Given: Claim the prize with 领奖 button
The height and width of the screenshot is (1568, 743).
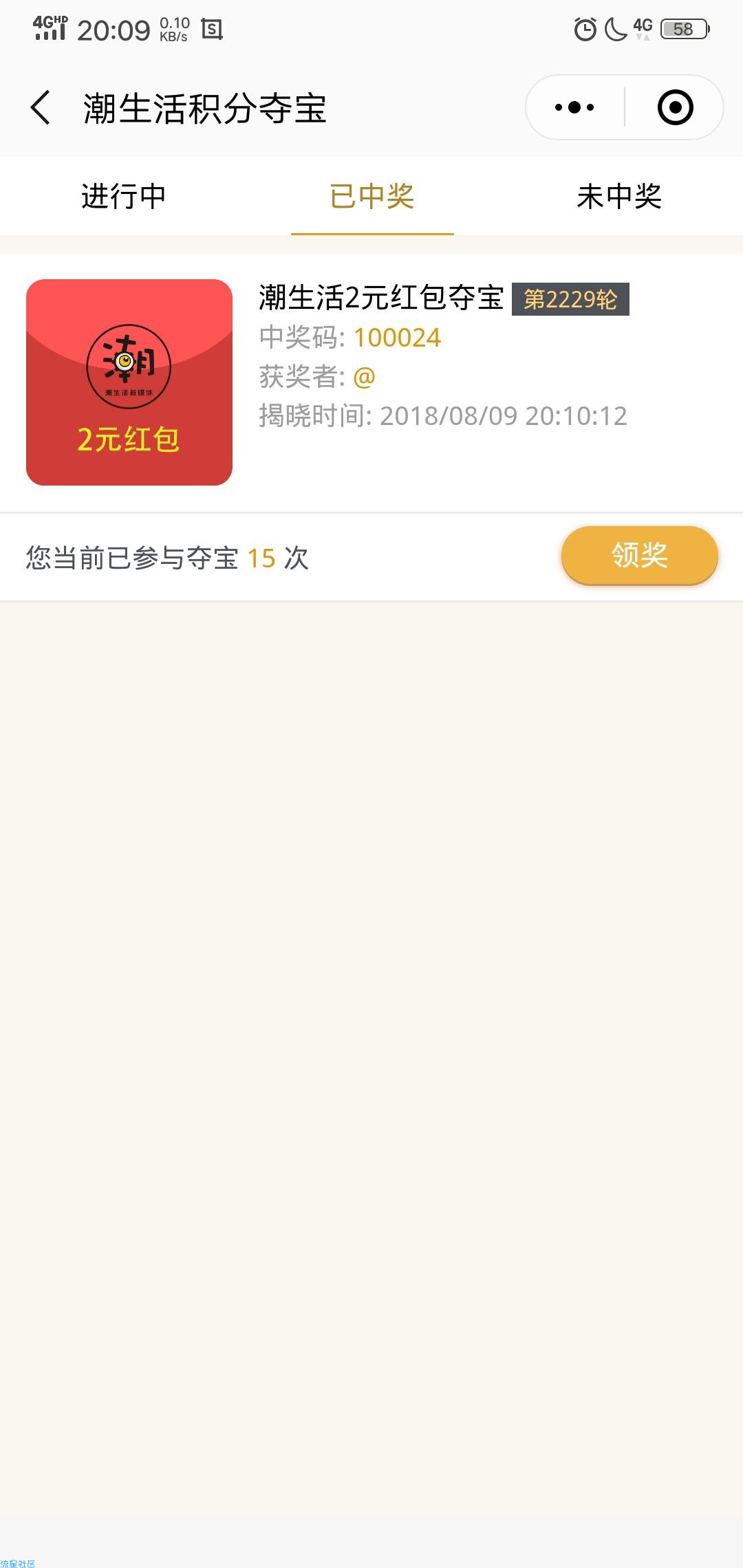Looking at the screenshot, I should click(x=640, y=556).
